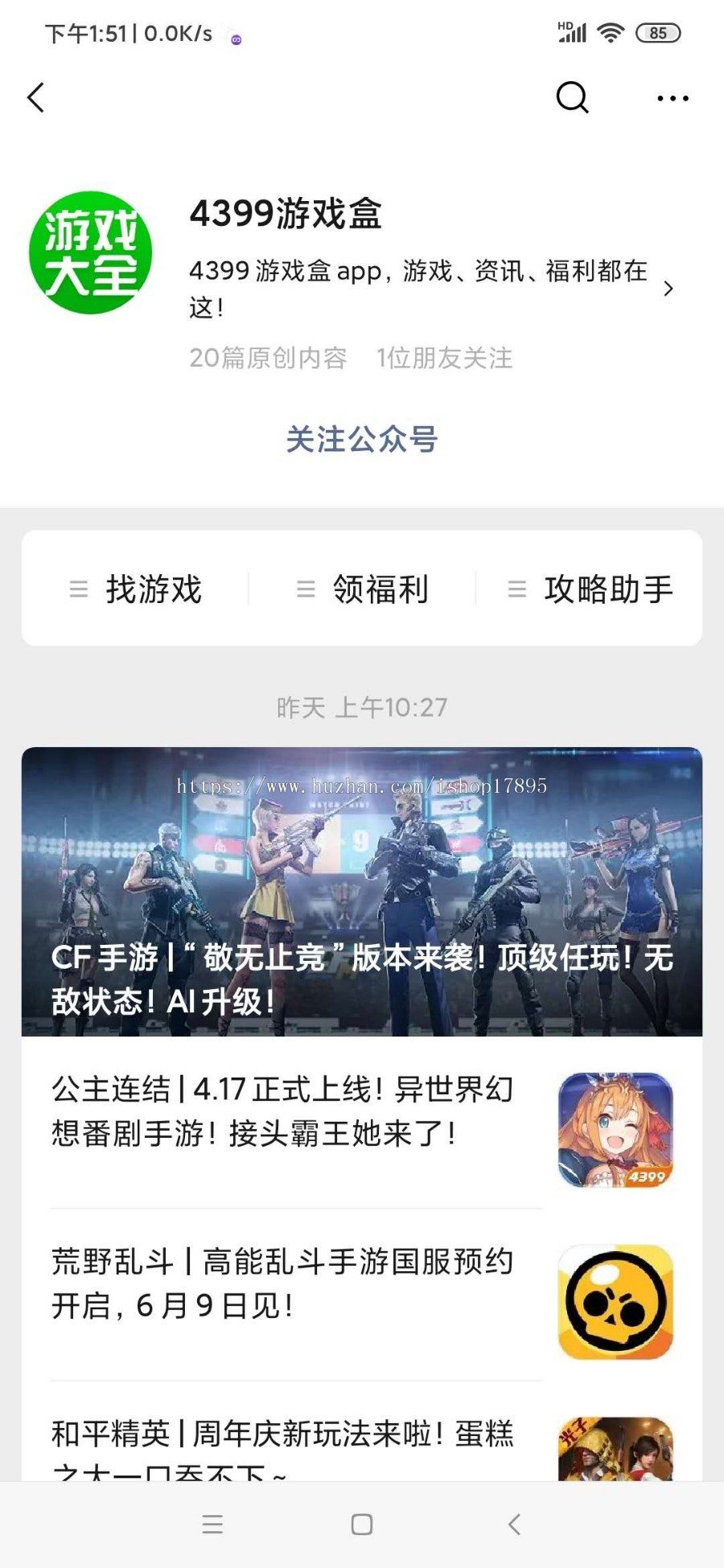The height and width of the screenshot is (1568, 724).
Task: Open the more options menu (three dots)
Action: tap(673, 97)
